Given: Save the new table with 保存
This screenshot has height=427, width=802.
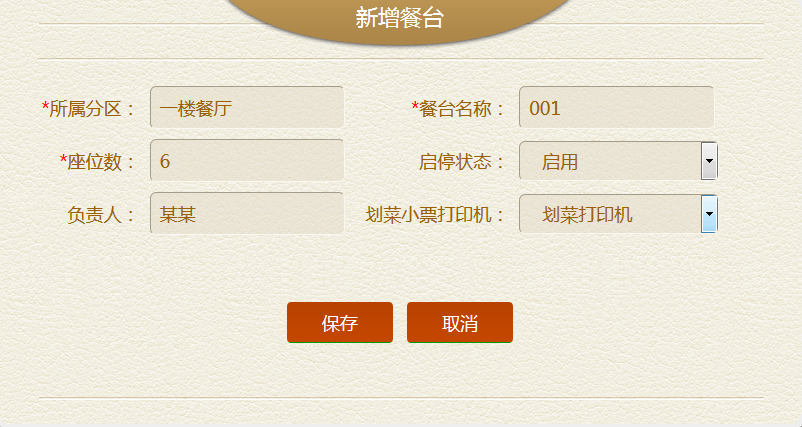Looking at the screenshot, I should (340, 323).
